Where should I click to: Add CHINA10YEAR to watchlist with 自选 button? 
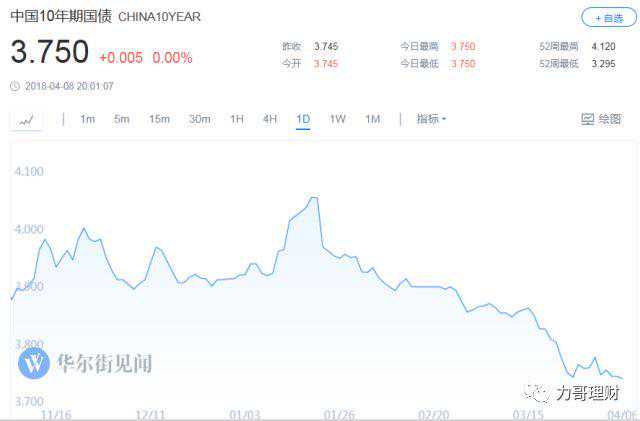608,18
